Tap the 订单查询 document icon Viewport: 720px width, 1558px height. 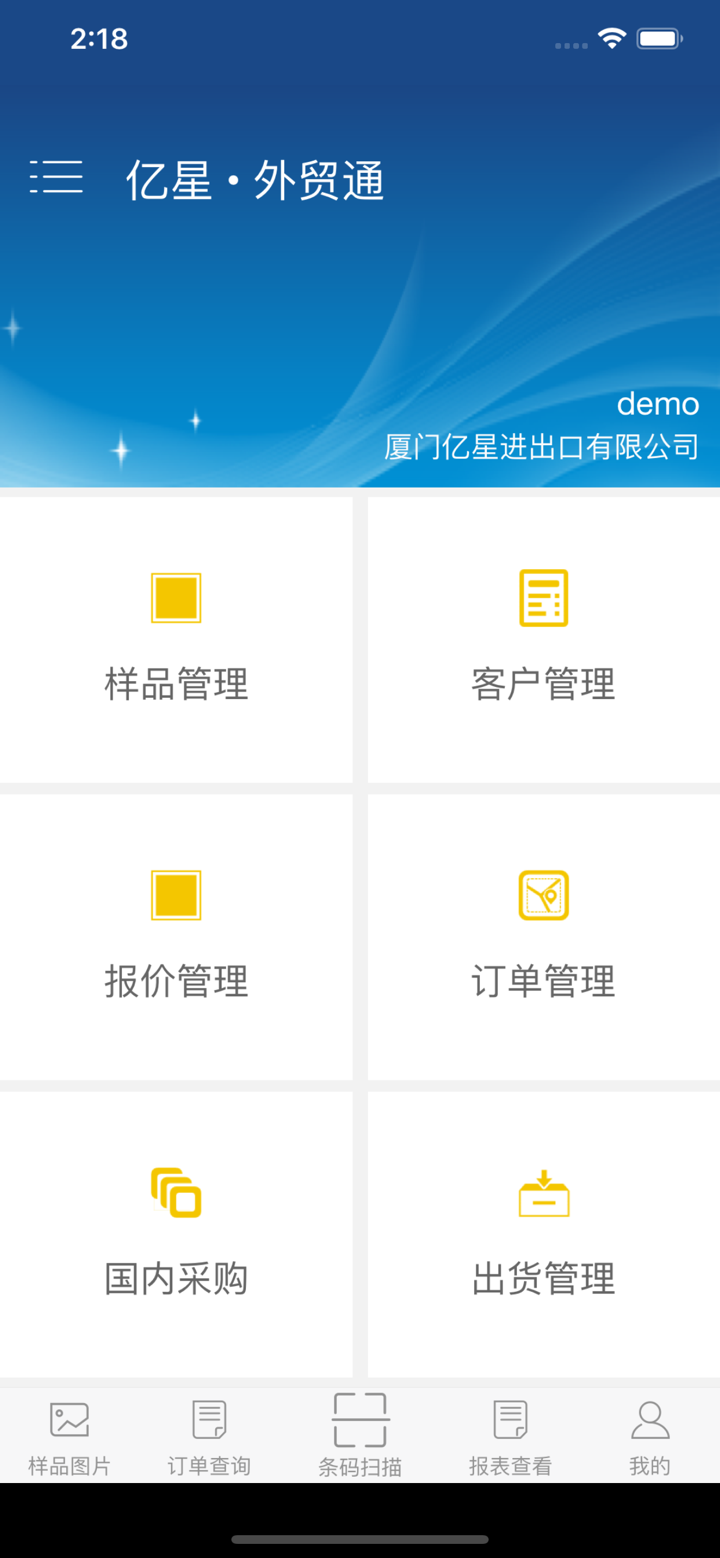coord(207,1419)
